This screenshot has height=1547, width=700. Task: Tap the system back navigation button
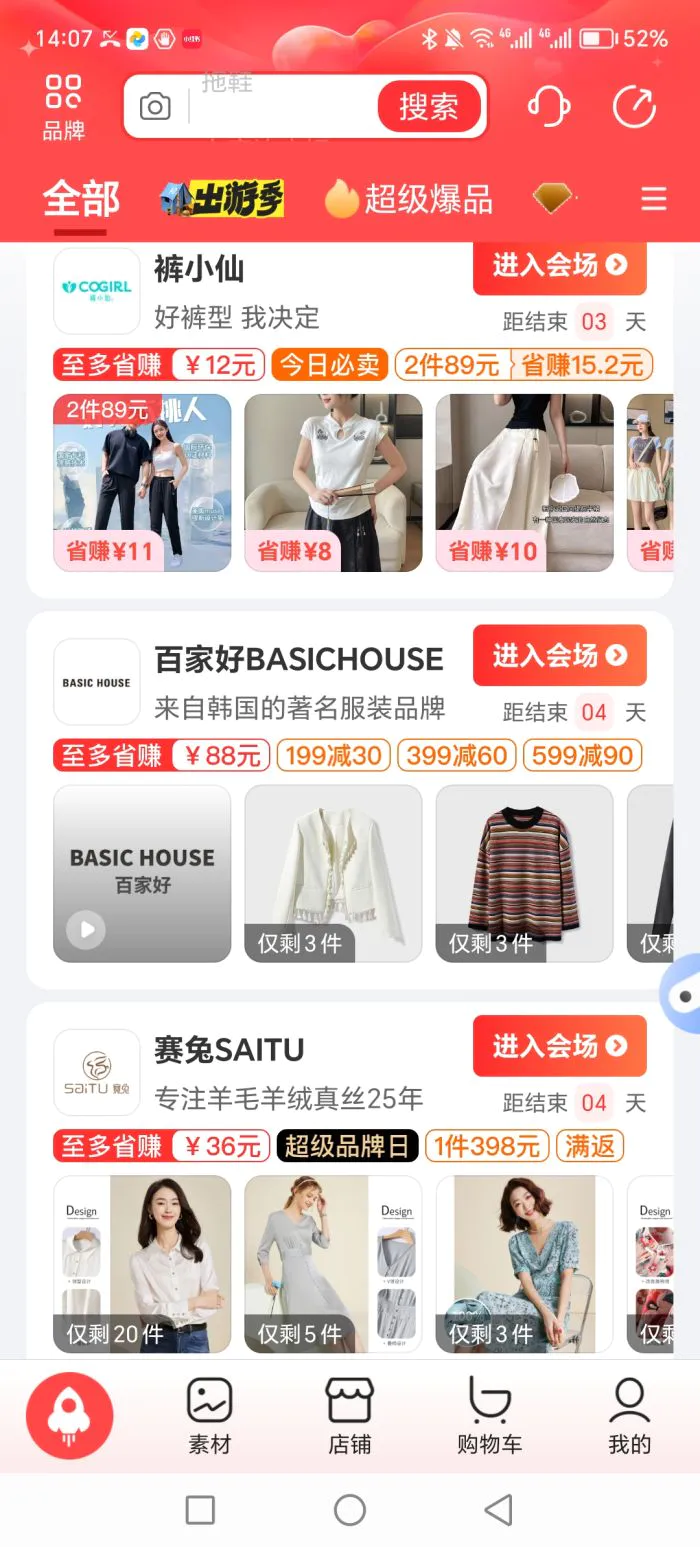[498, 1509]
